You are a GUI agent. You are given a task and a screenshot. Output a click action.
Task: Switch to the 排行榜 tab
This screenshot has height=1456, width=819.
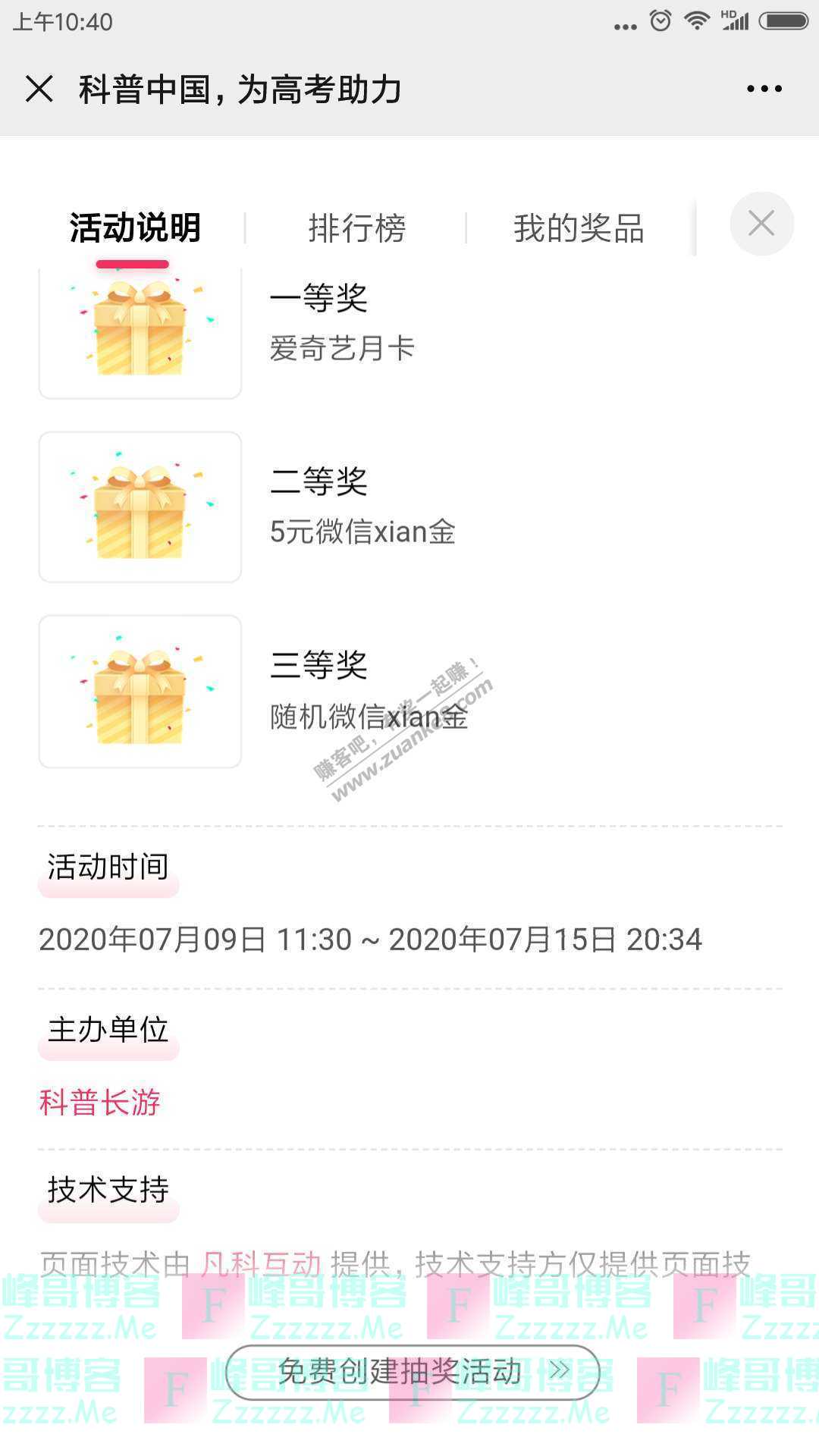click(x=359, y=227)
